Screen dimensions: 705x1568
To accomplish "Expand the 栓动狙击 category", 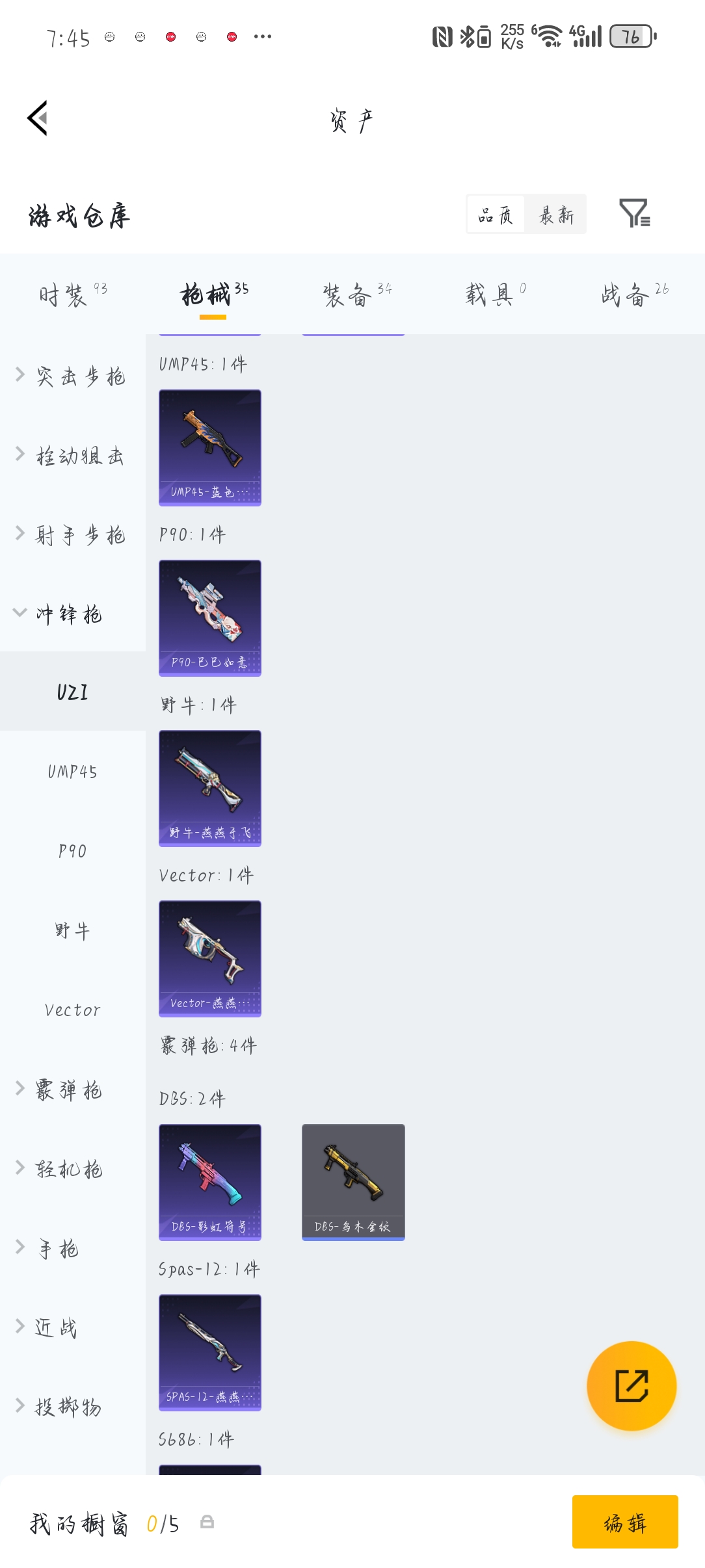I will click(73, 455).
